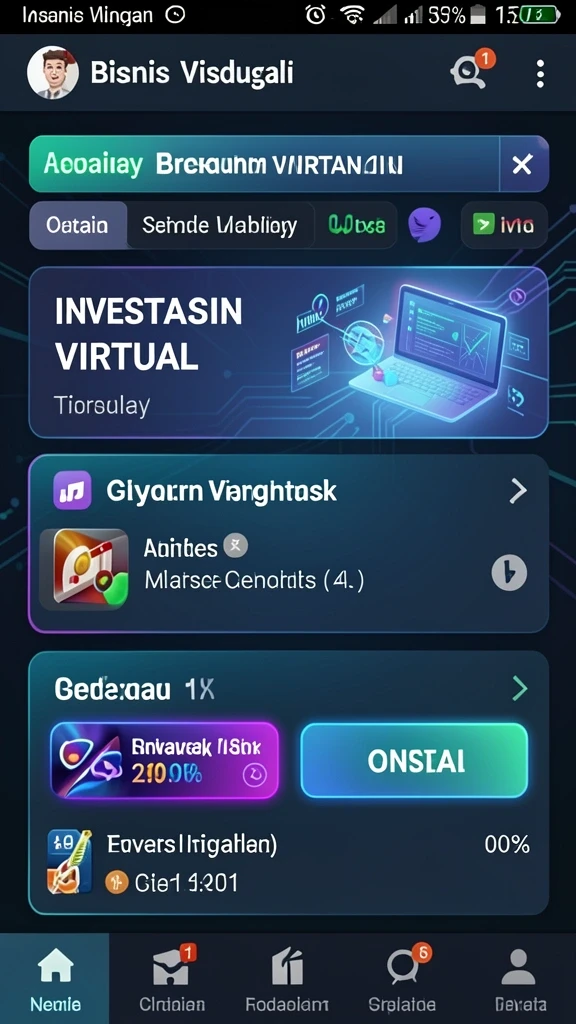The width and height of the screenshot is (576, 1024).
Task: Tap the round icon beside Marse Cenohits
Action: 509,573
